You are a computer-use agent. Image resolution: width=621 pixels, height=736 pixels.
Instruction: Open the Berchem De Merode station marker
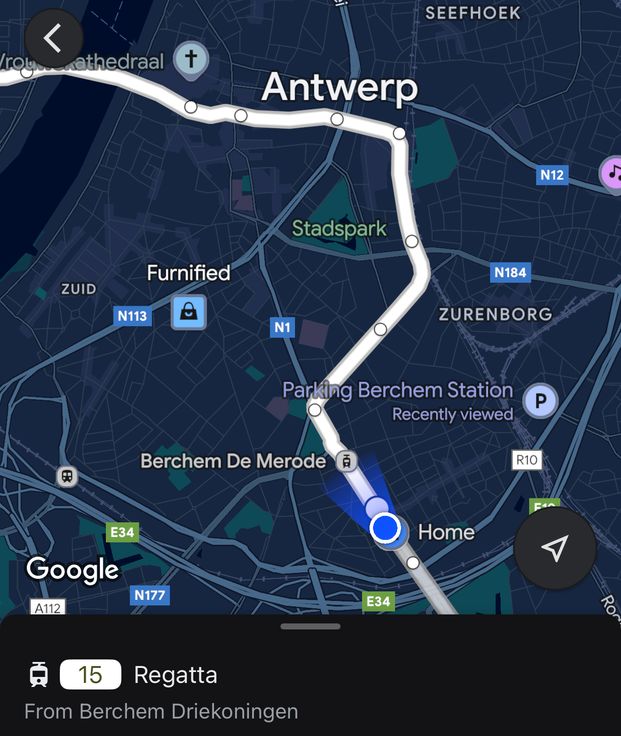pos(346,461)
